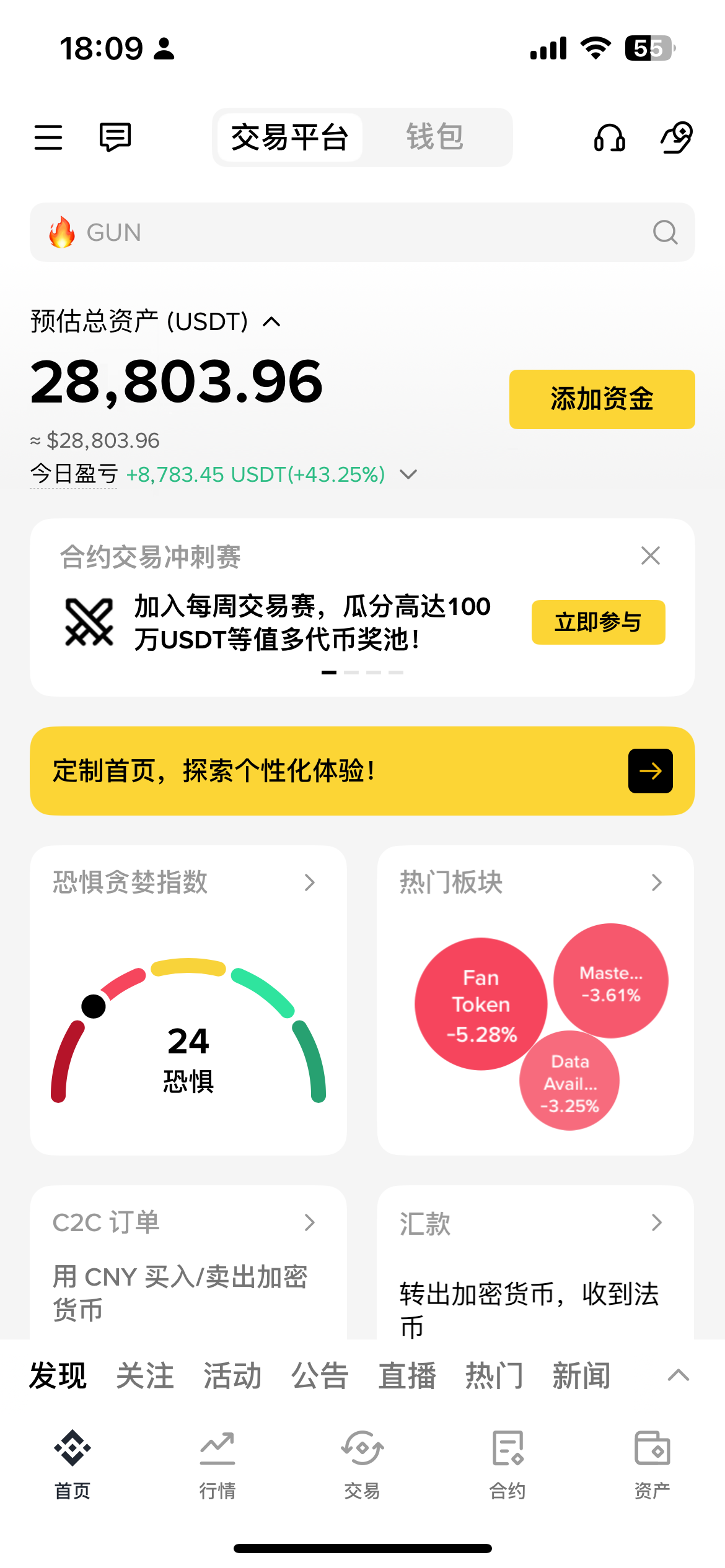
Task: Switch to the 关注 feed tab
Action: 145,1376
